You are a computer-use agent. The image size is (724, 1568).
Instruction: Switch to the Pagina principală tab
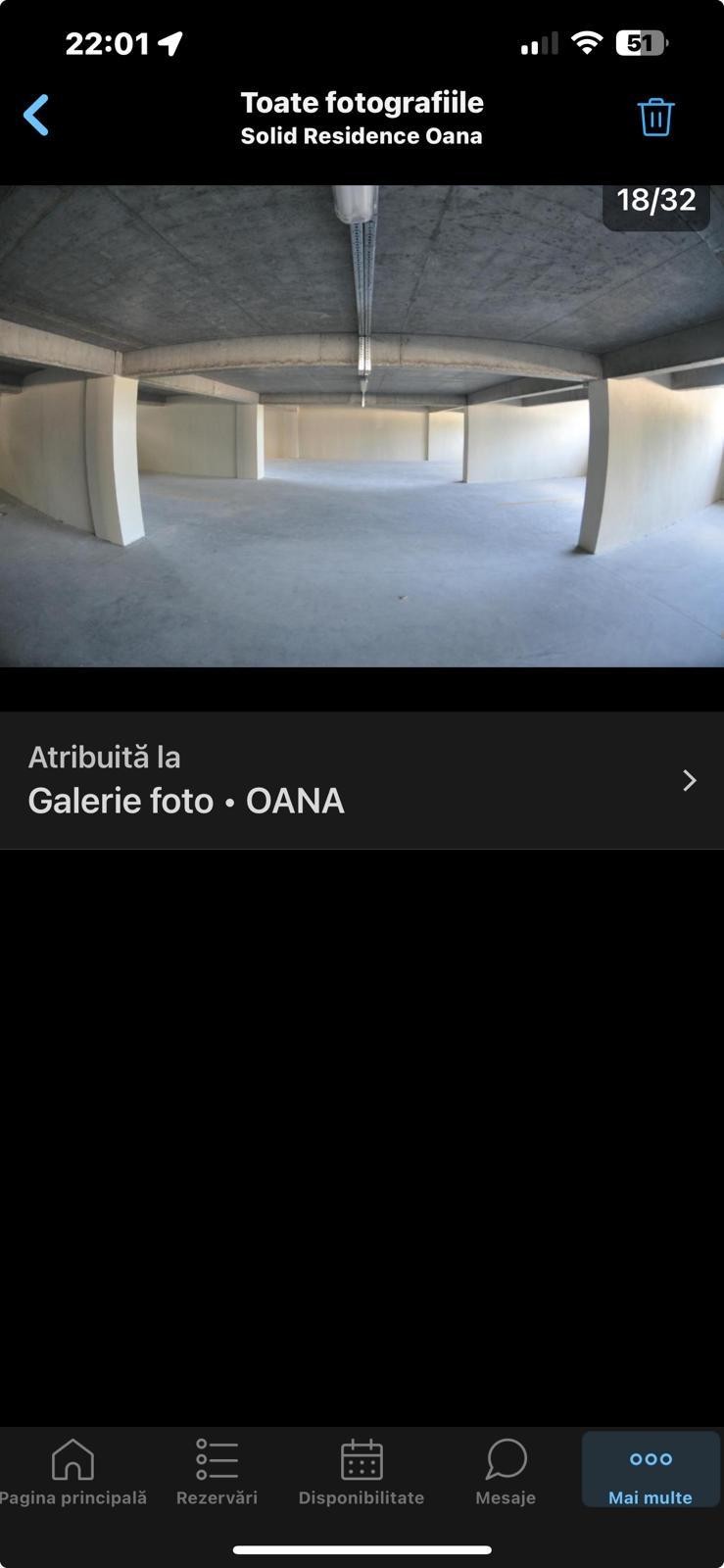click(x=72, y=1470)
